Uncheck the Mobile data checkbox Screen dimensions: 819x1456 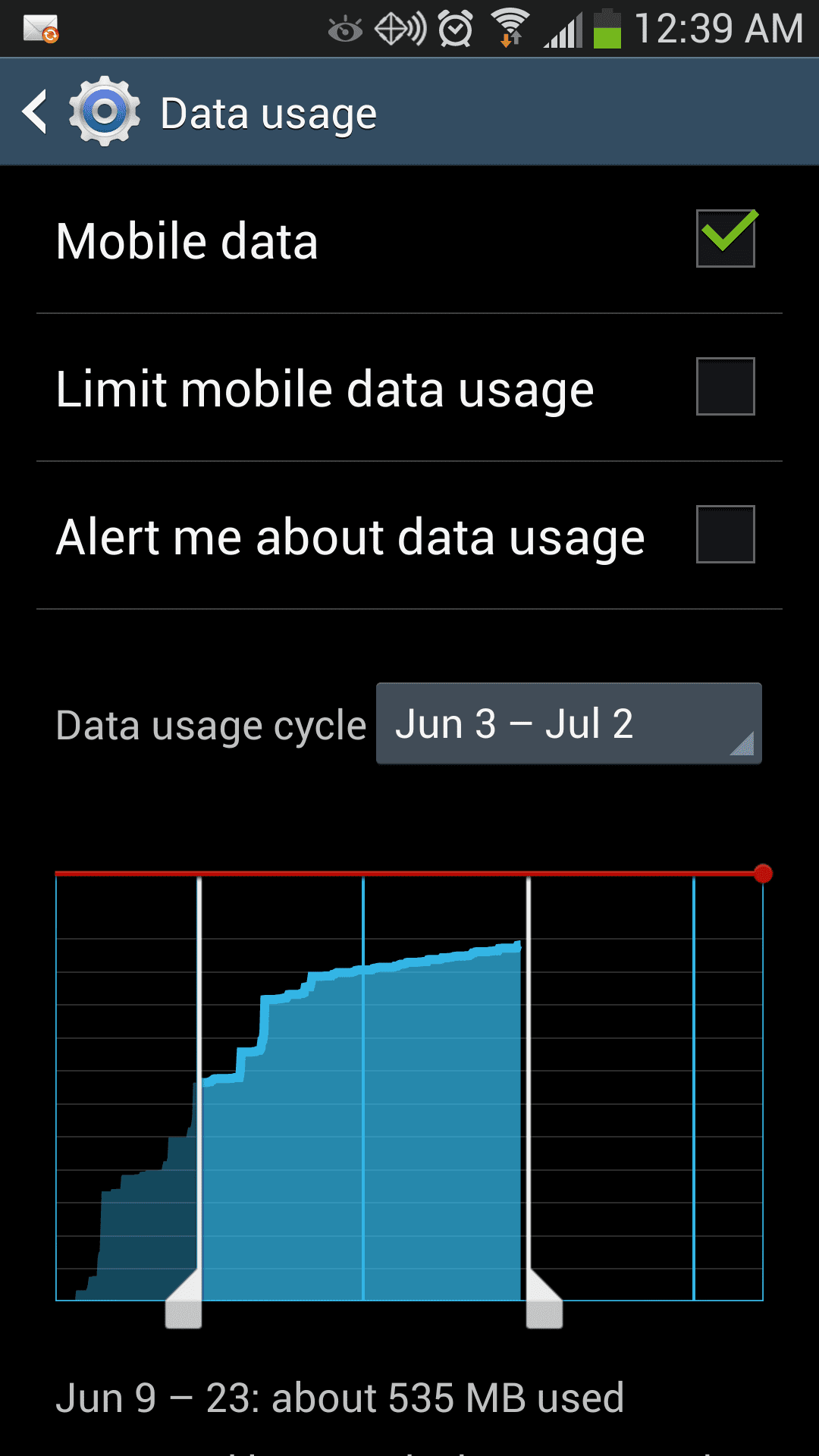click(x=726, y=239)
